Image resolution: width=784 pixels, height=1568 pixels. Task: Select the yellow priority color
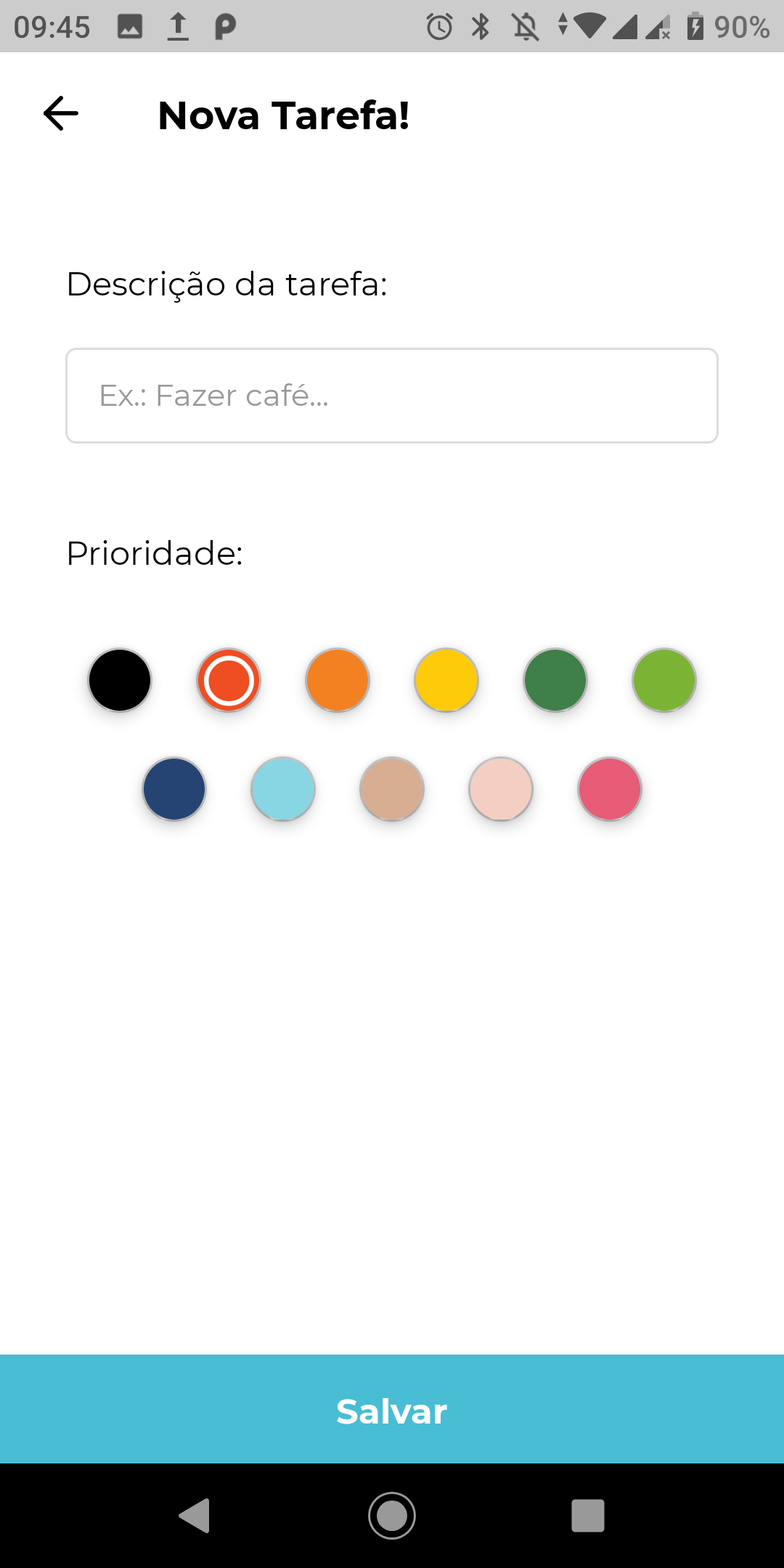tap(446, 680)
